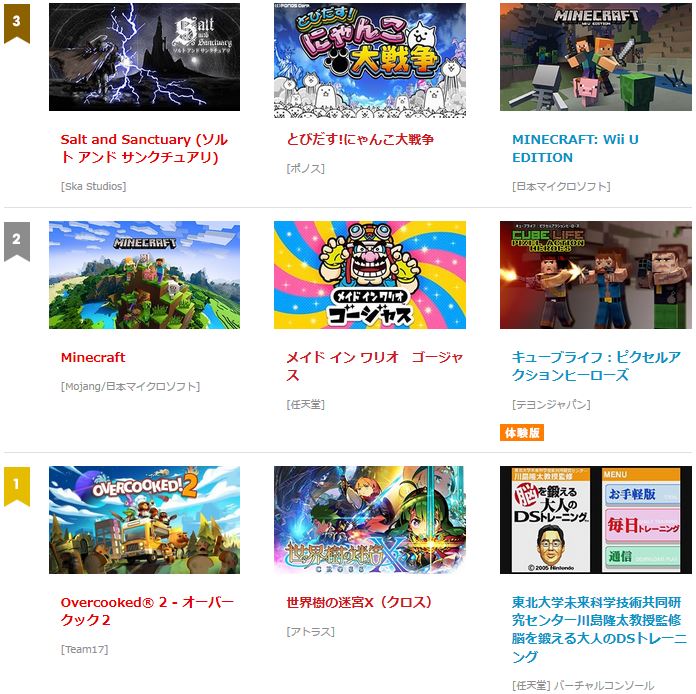Open the Minecraft title link
The width and height of the screenshot is (696, 694).
(x=93, y=357)
